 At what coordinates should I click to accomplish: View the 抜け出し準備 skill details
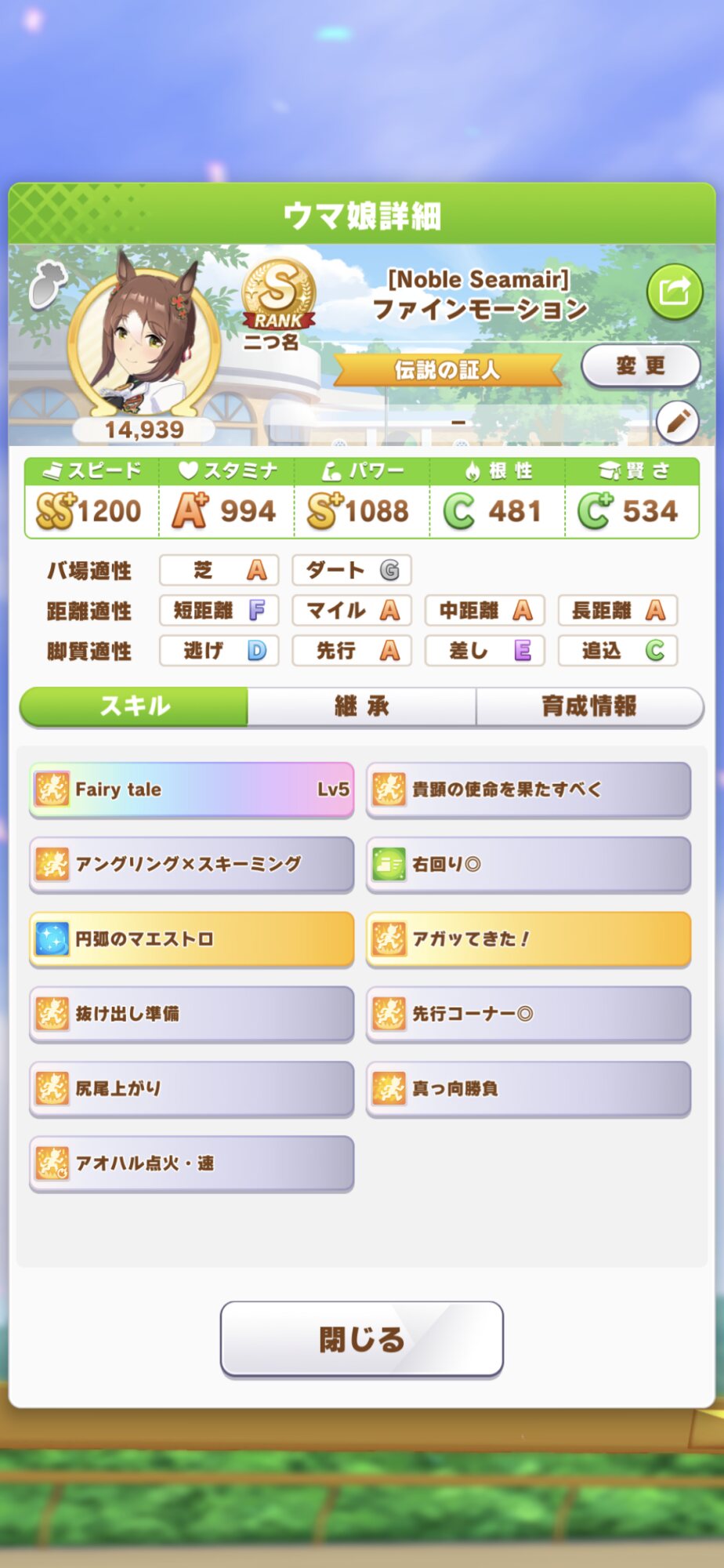click(191, 1014)
